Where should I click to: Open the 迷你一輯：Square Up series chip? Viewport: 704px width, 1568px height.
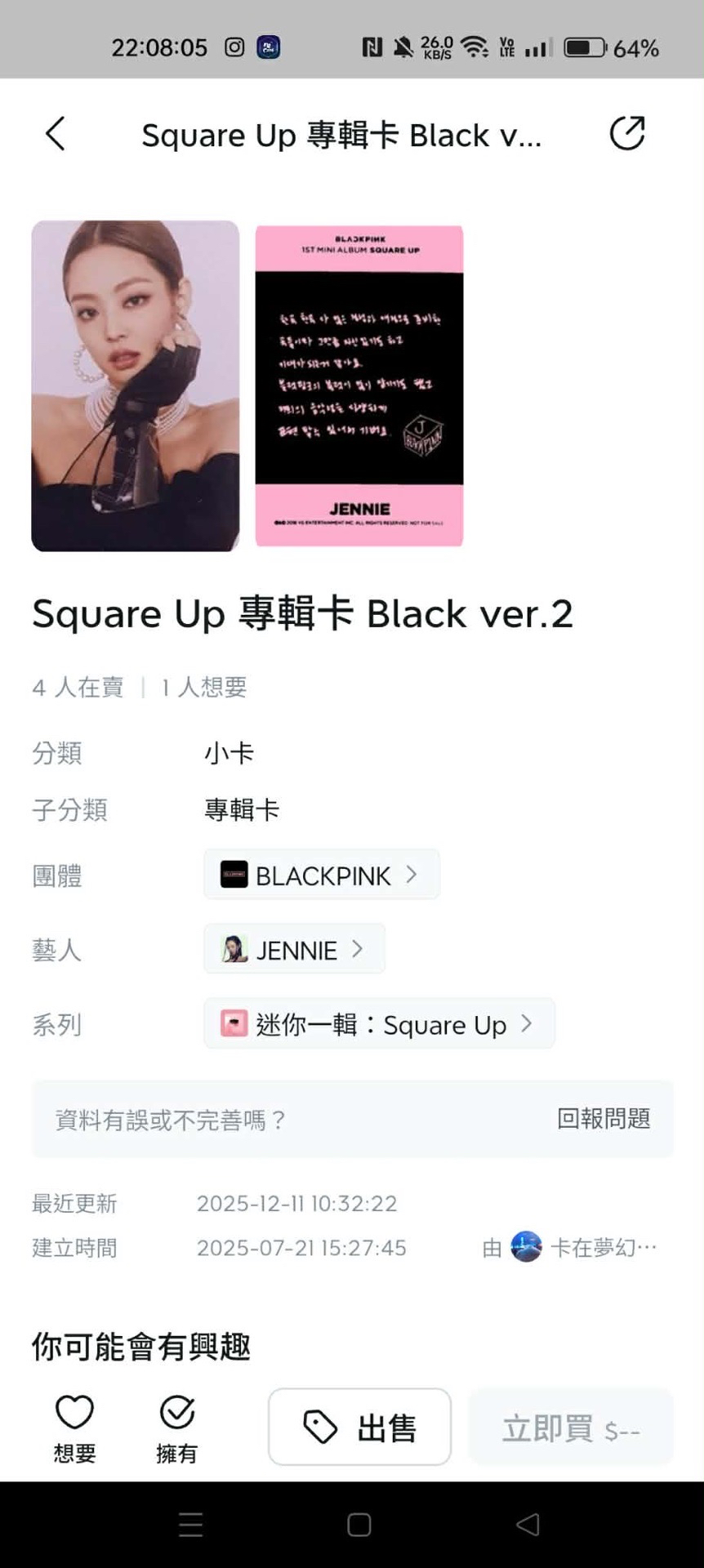[379, 1024]
